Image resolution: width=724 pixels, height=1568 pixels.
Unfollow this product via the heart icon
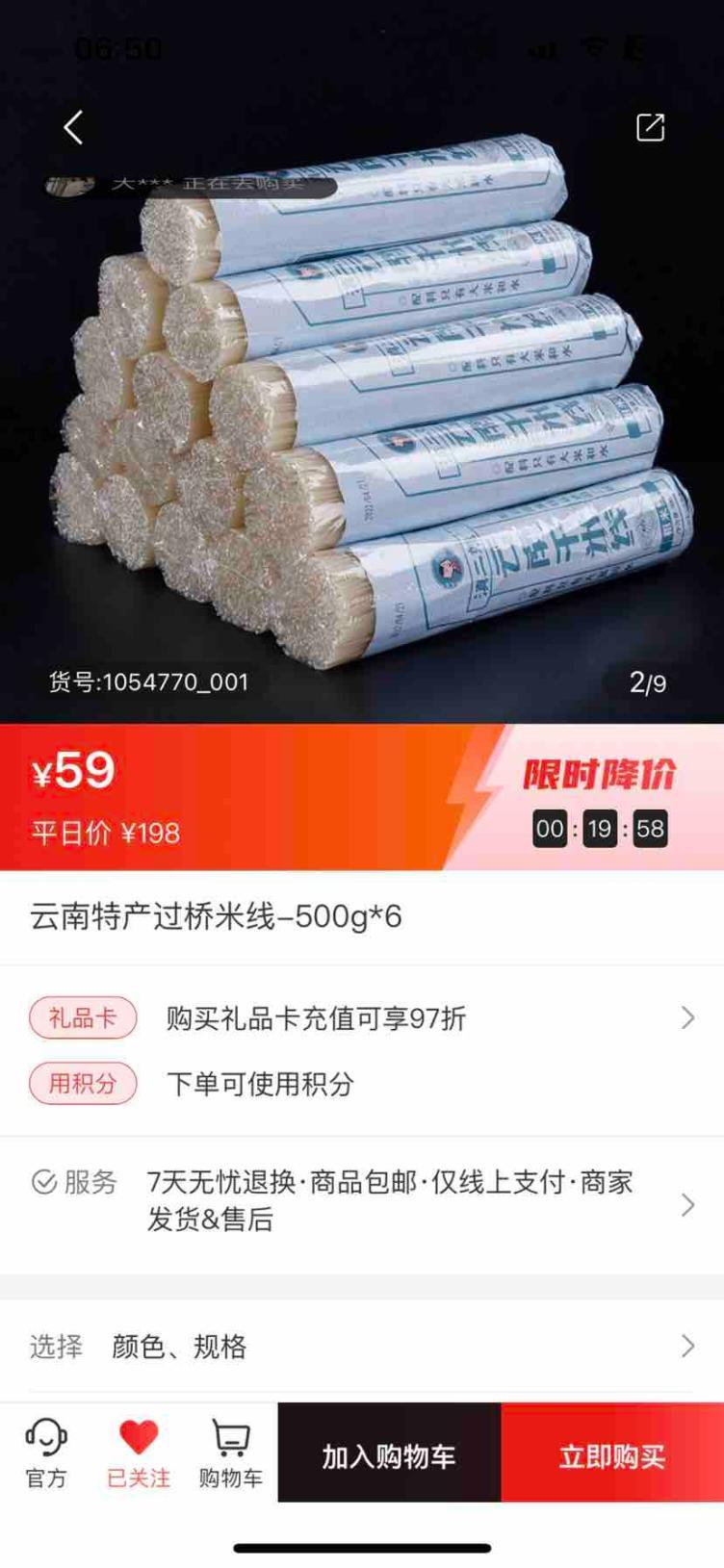(x=138, y=1452)
